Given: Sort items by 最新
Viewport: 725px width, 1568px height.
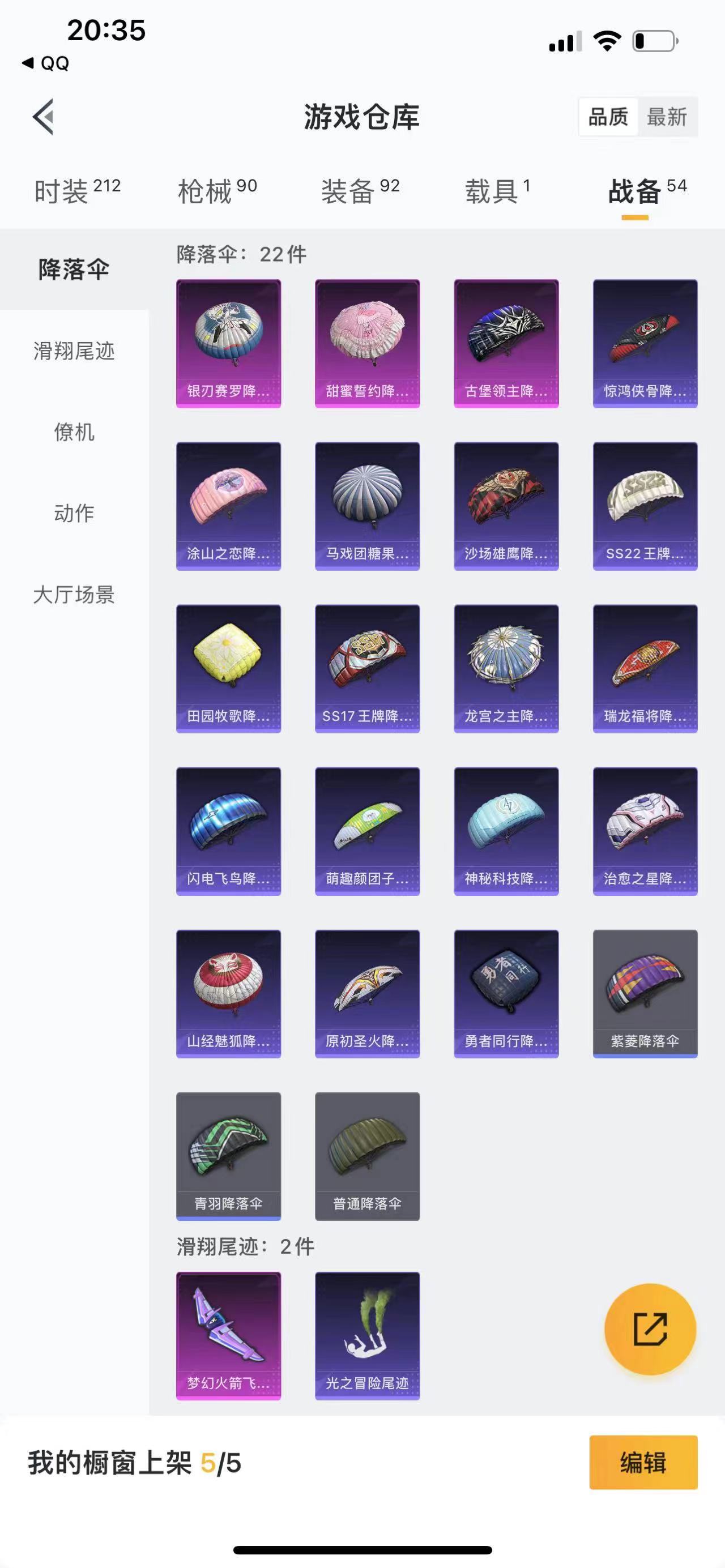Looking at the screenshot, I should [x=667, y=116].
